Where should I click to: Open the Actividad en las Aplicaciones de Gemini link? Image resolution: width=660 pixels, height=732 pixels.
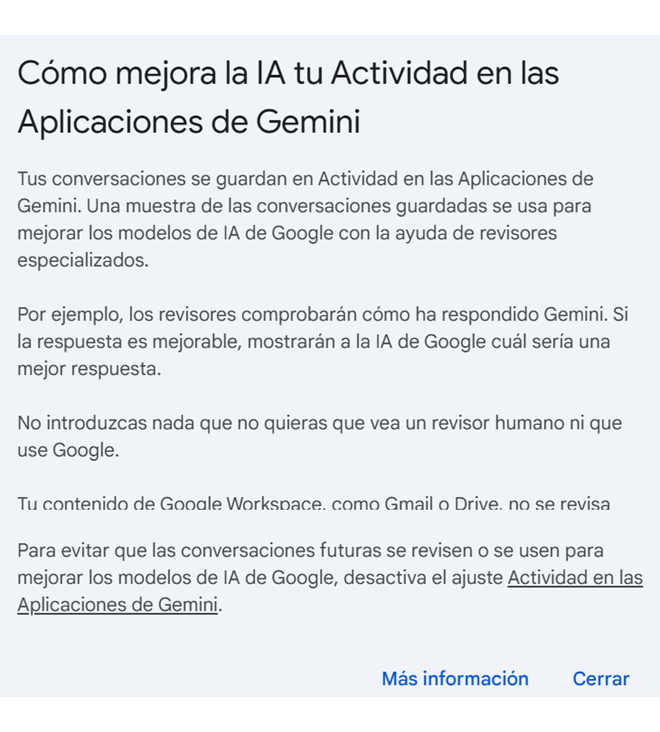point(575,579)
